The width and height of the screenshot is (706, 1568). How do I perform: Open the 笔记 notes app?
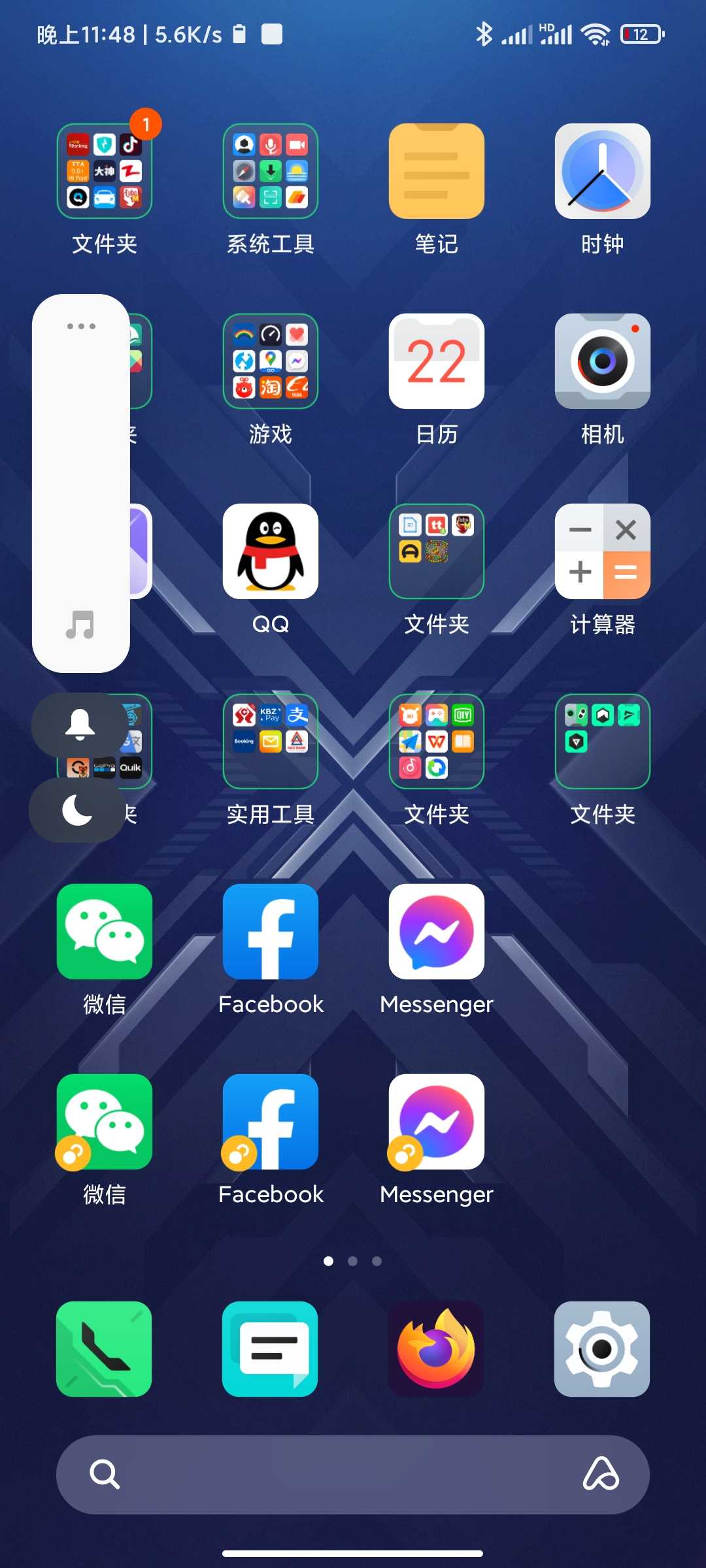point(436,171)
